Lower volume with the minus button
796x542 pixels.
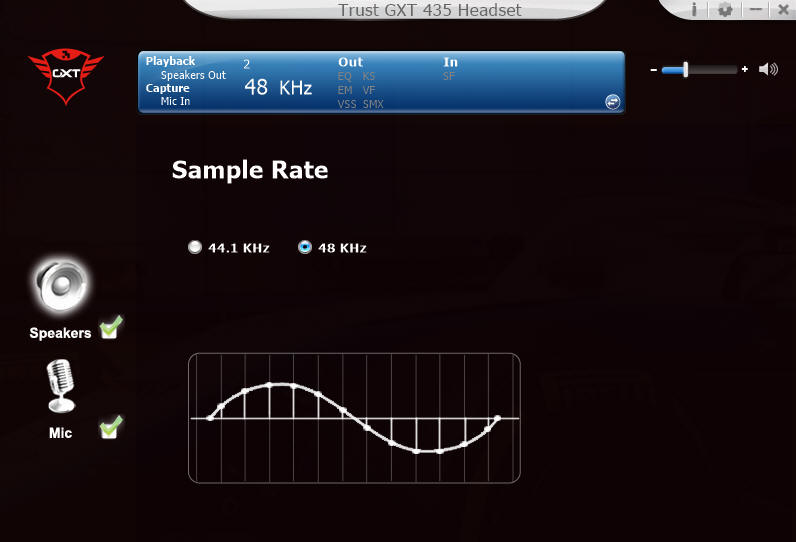tap(654, 70)
